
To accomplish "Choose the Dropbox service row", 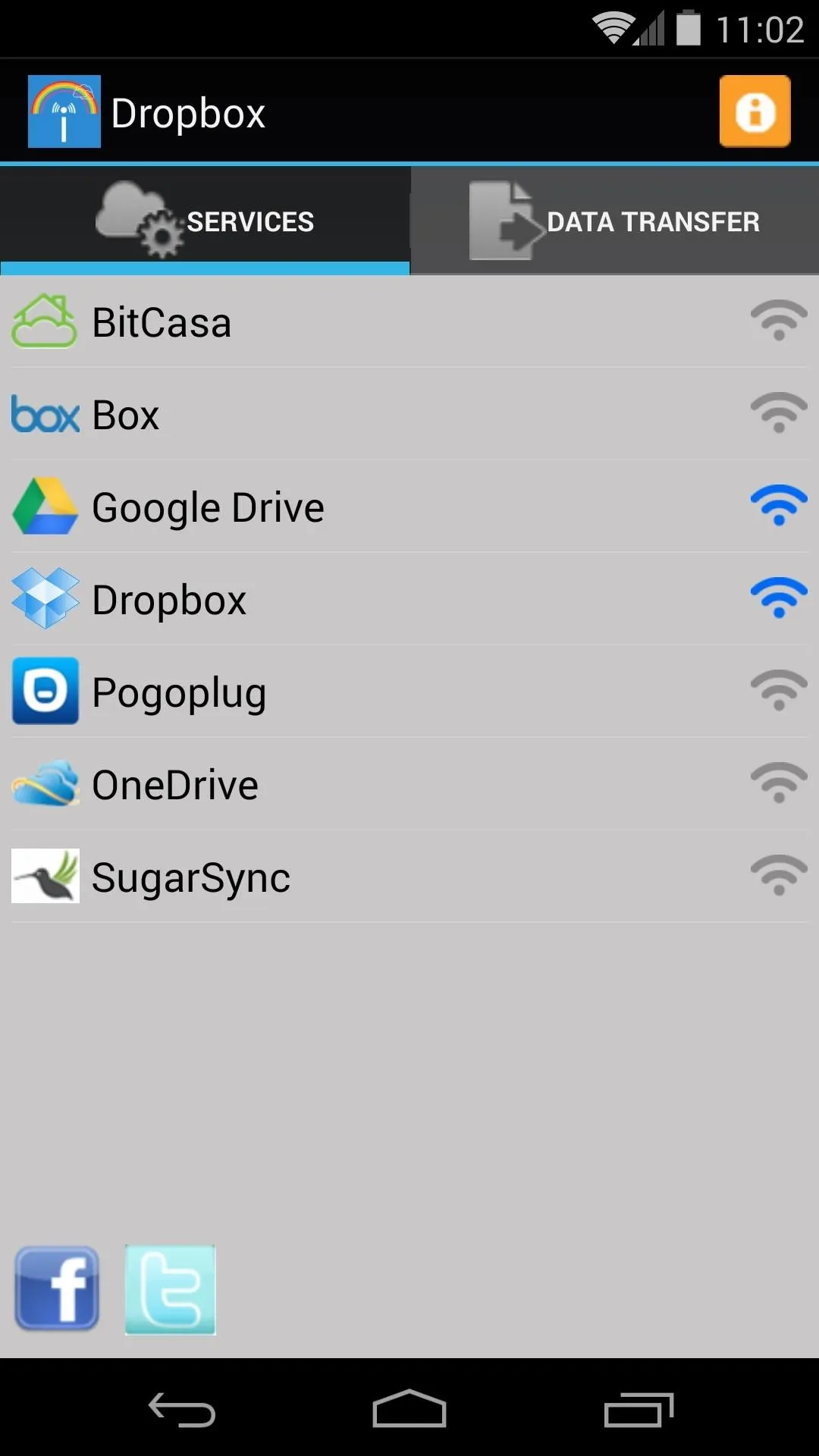I will click(x=409, y=600).
